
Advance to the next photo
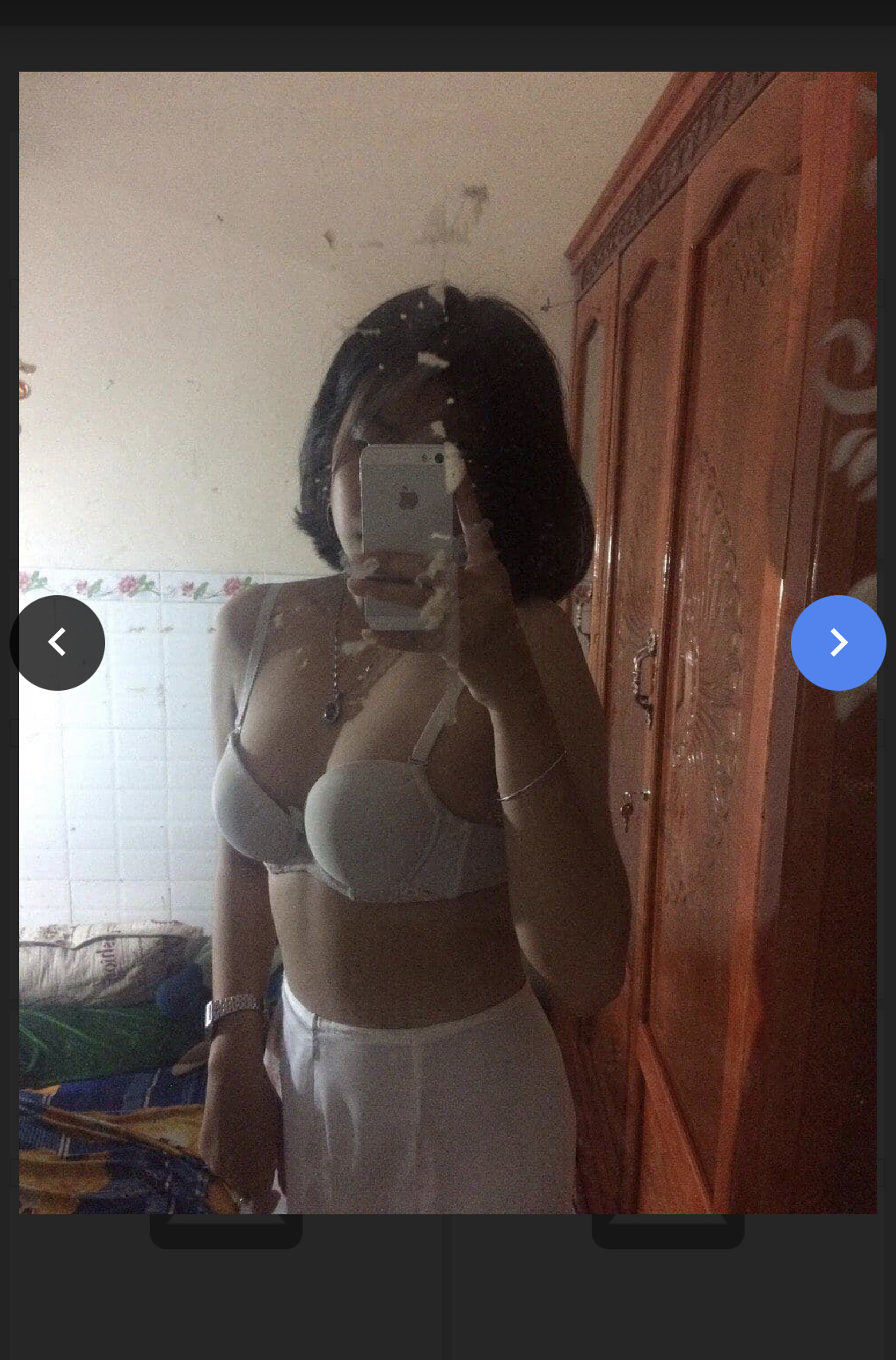point(838,642)
